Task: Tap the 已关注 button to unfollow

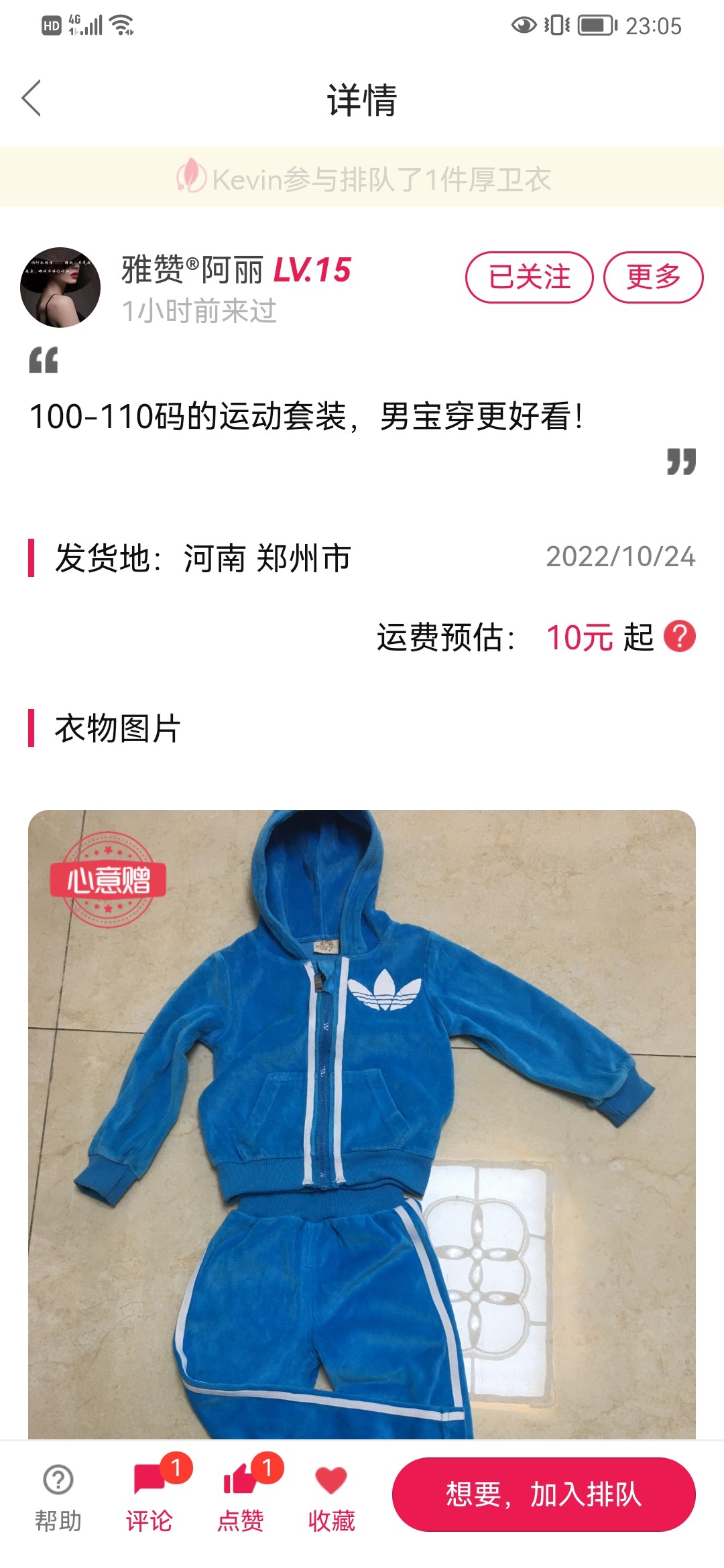Action: [x=529, y=277]
